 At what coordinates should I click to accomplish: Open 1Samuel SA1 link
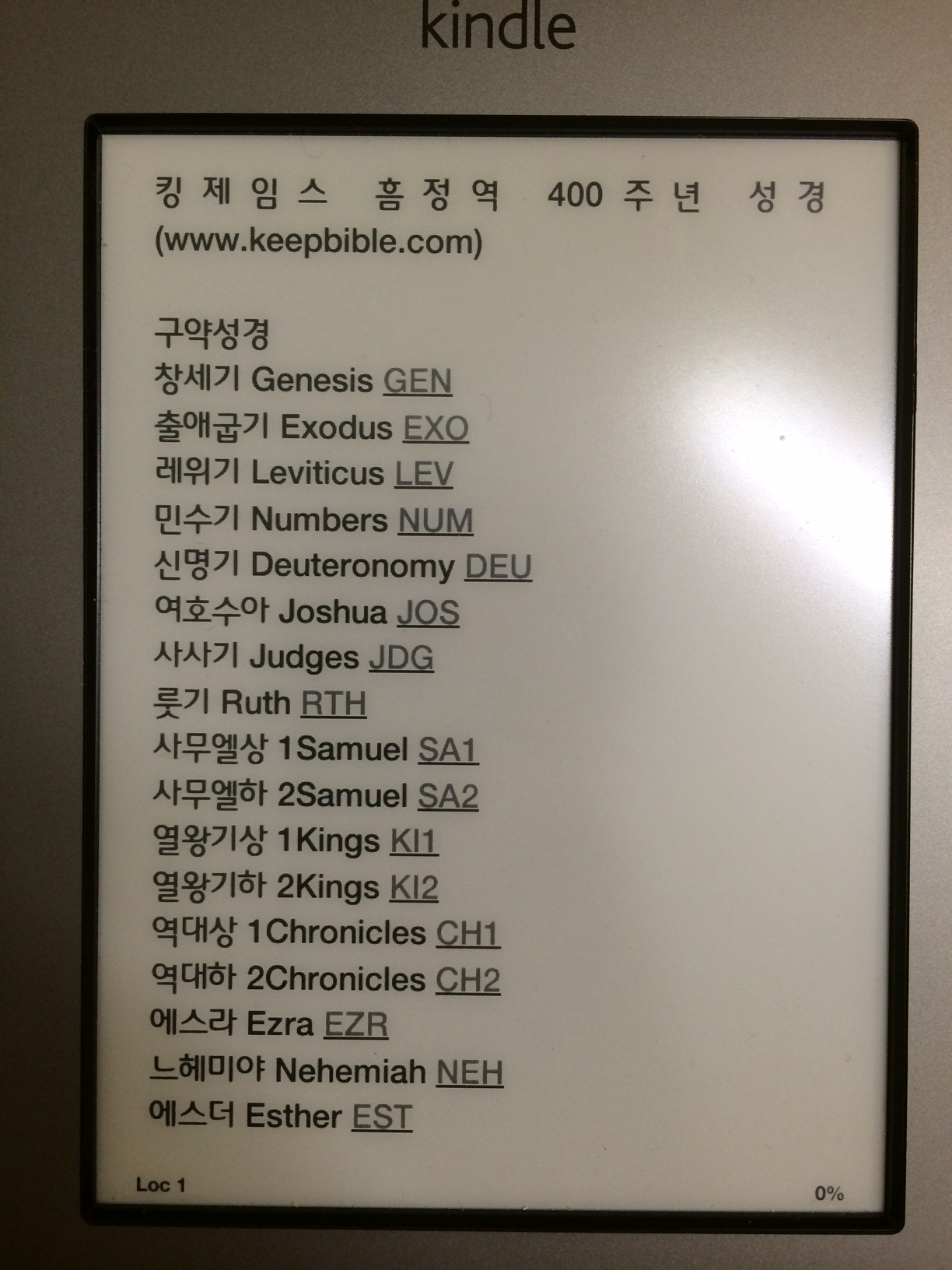[x=447, y=749]
